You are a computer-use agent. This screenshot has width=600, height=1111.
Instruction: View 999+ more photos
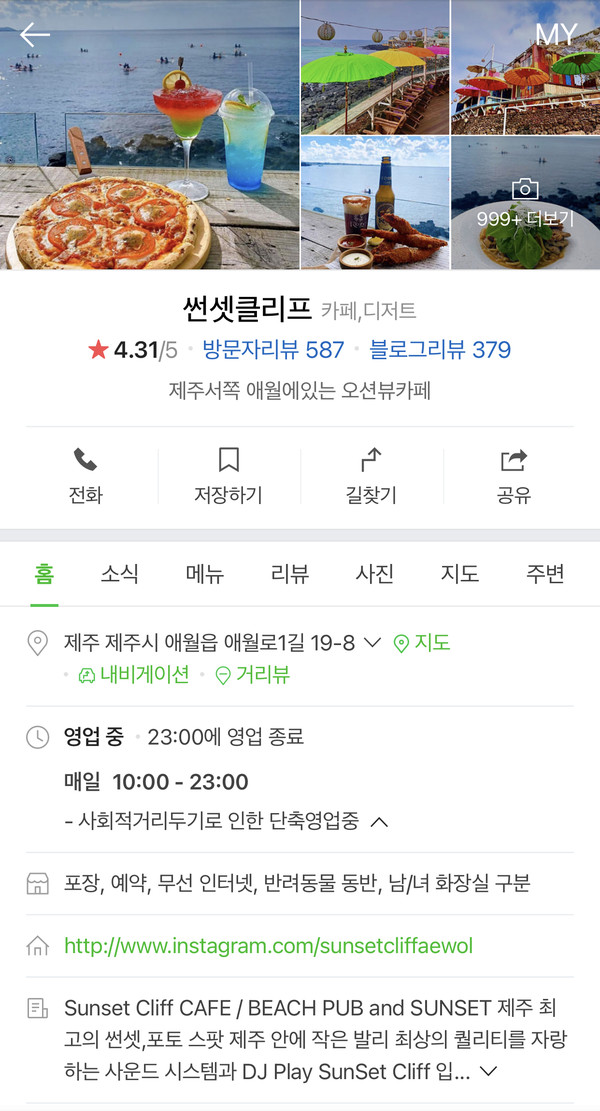525,205
